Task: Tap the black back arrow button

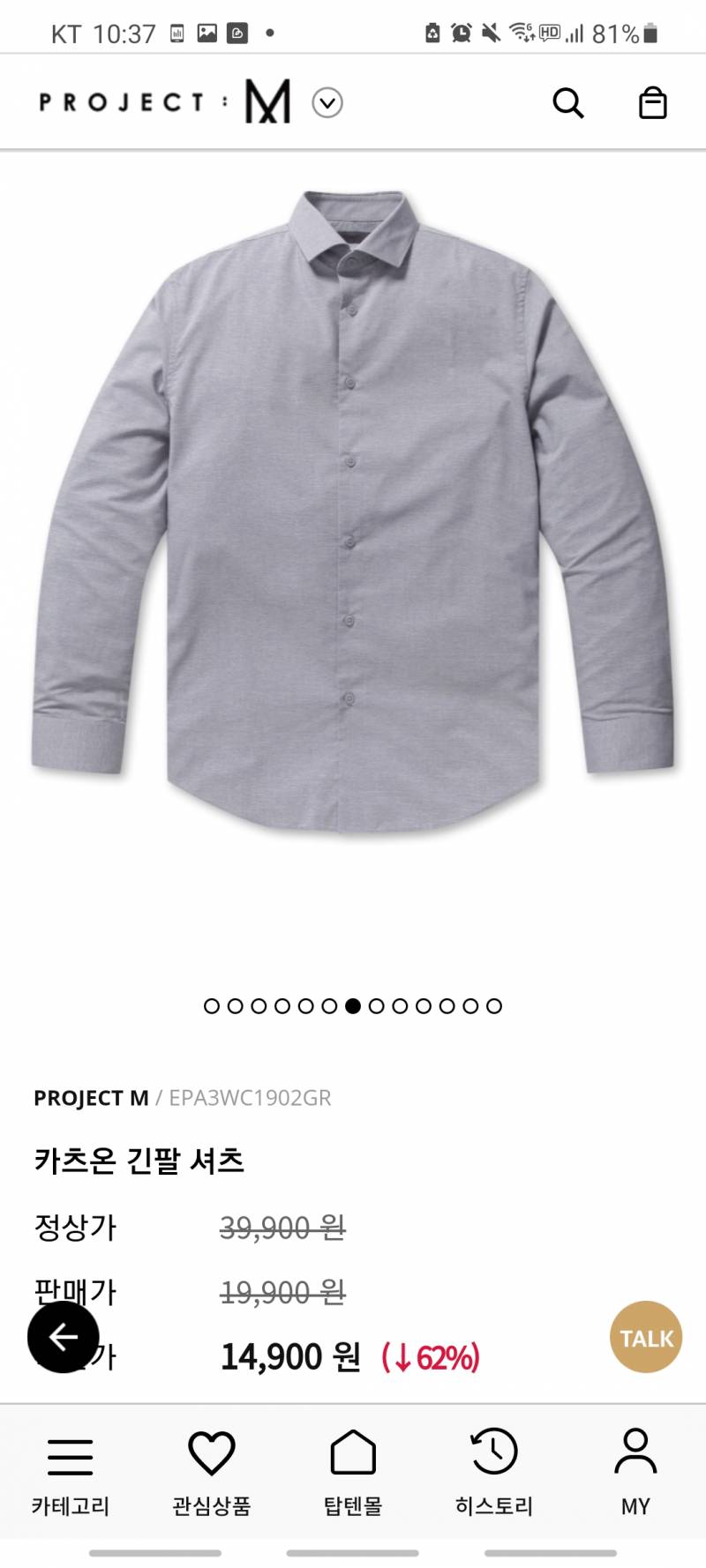Action: point(63,1337)
